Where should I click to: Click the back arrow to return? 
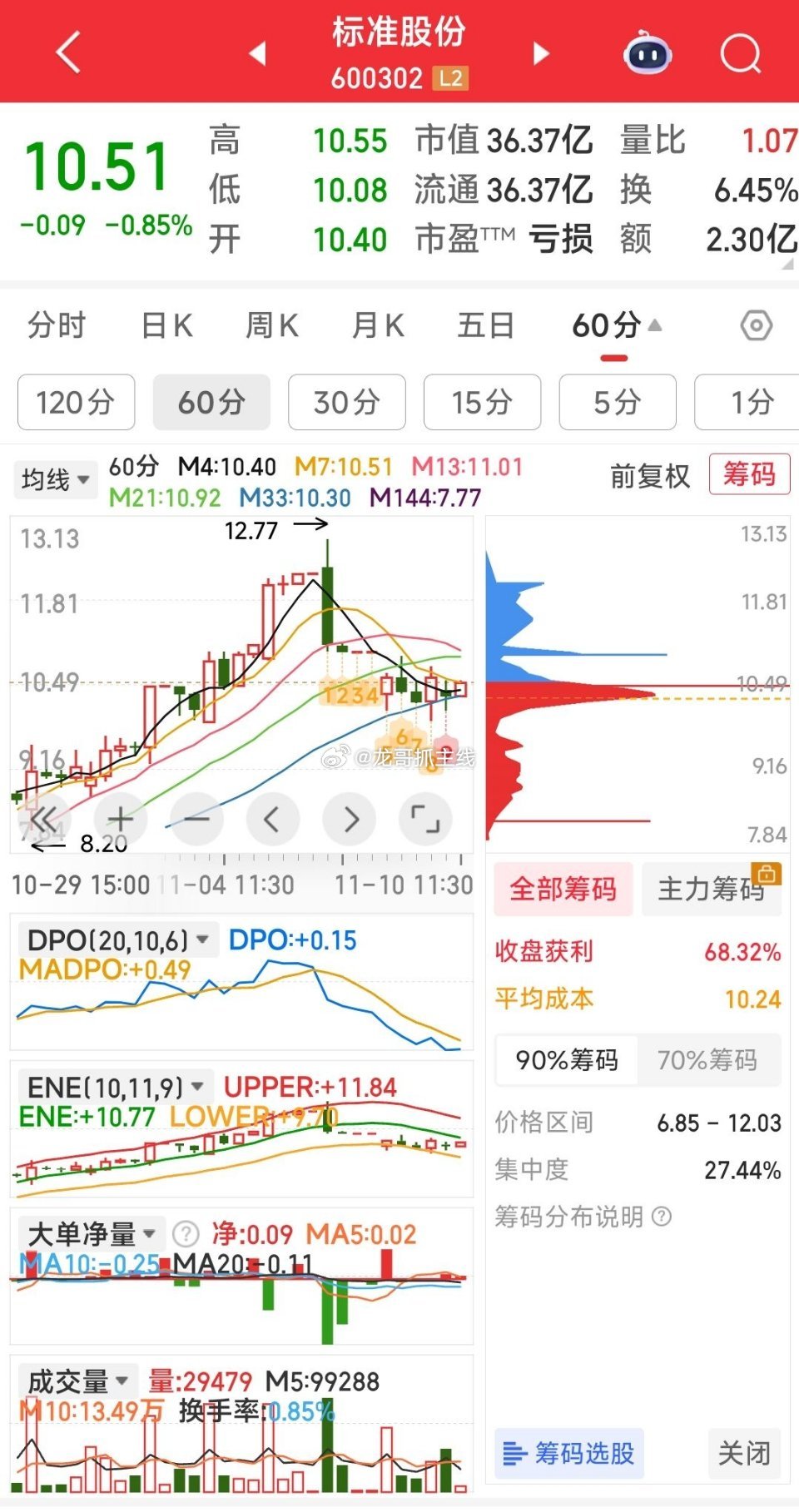click(x=65, y=52)
